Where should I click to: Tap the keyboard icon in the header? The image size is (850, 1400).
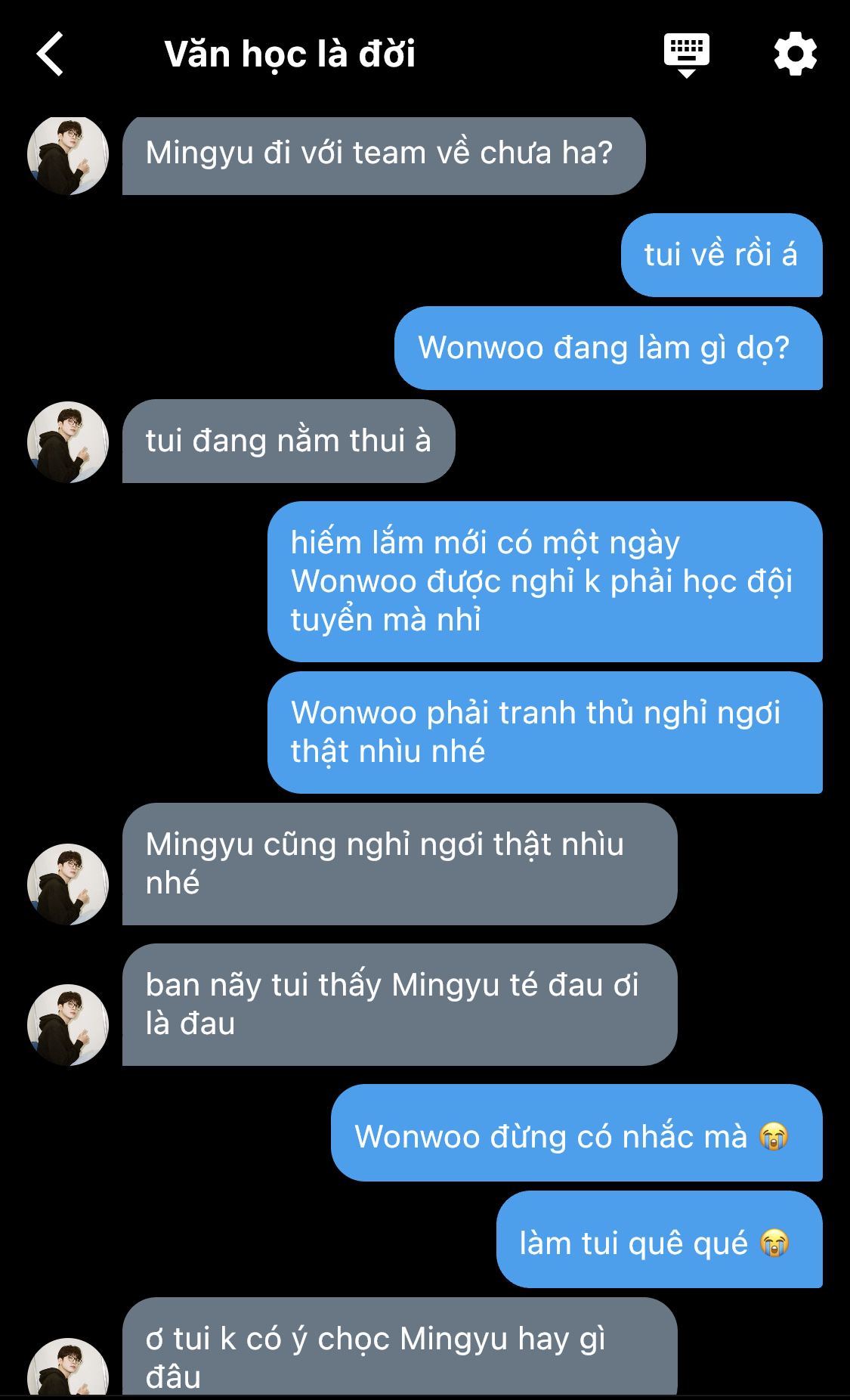(686, 54)
